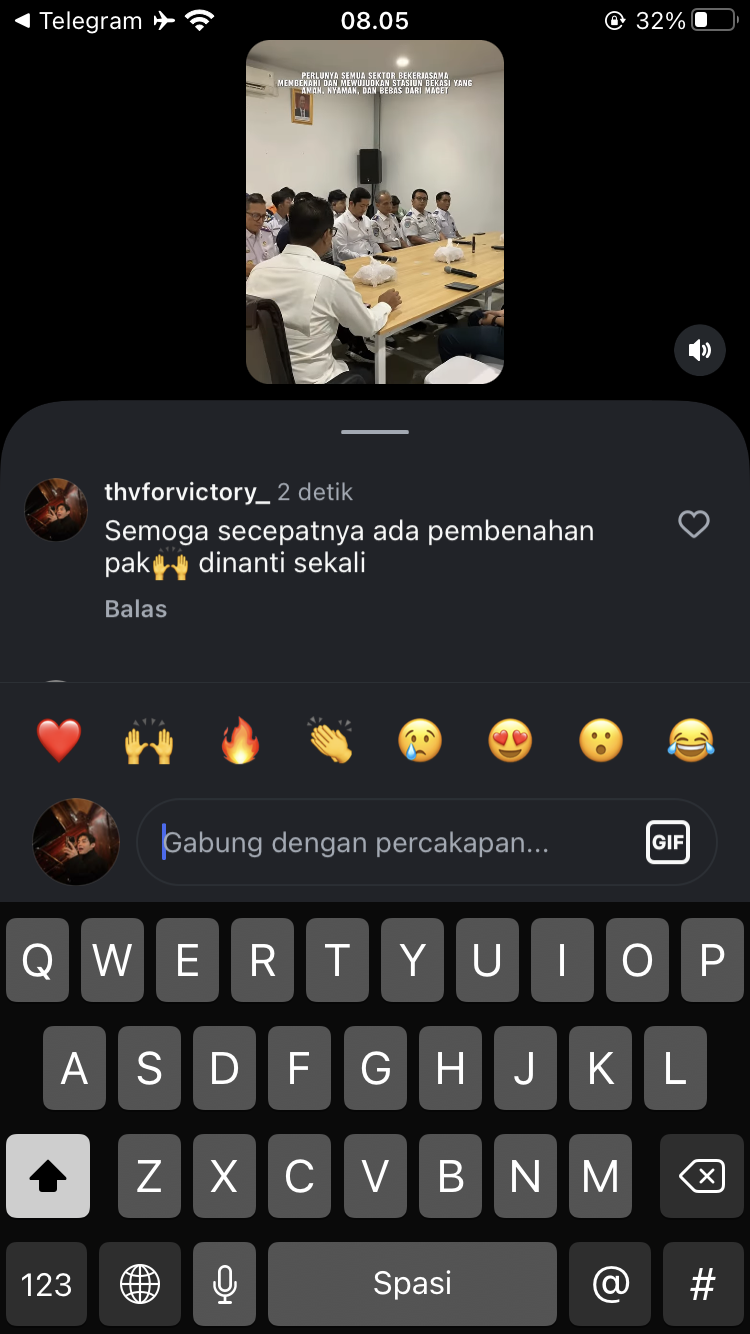
Task: Mute the video with the speaker icon
Action: tap(699, 350)
